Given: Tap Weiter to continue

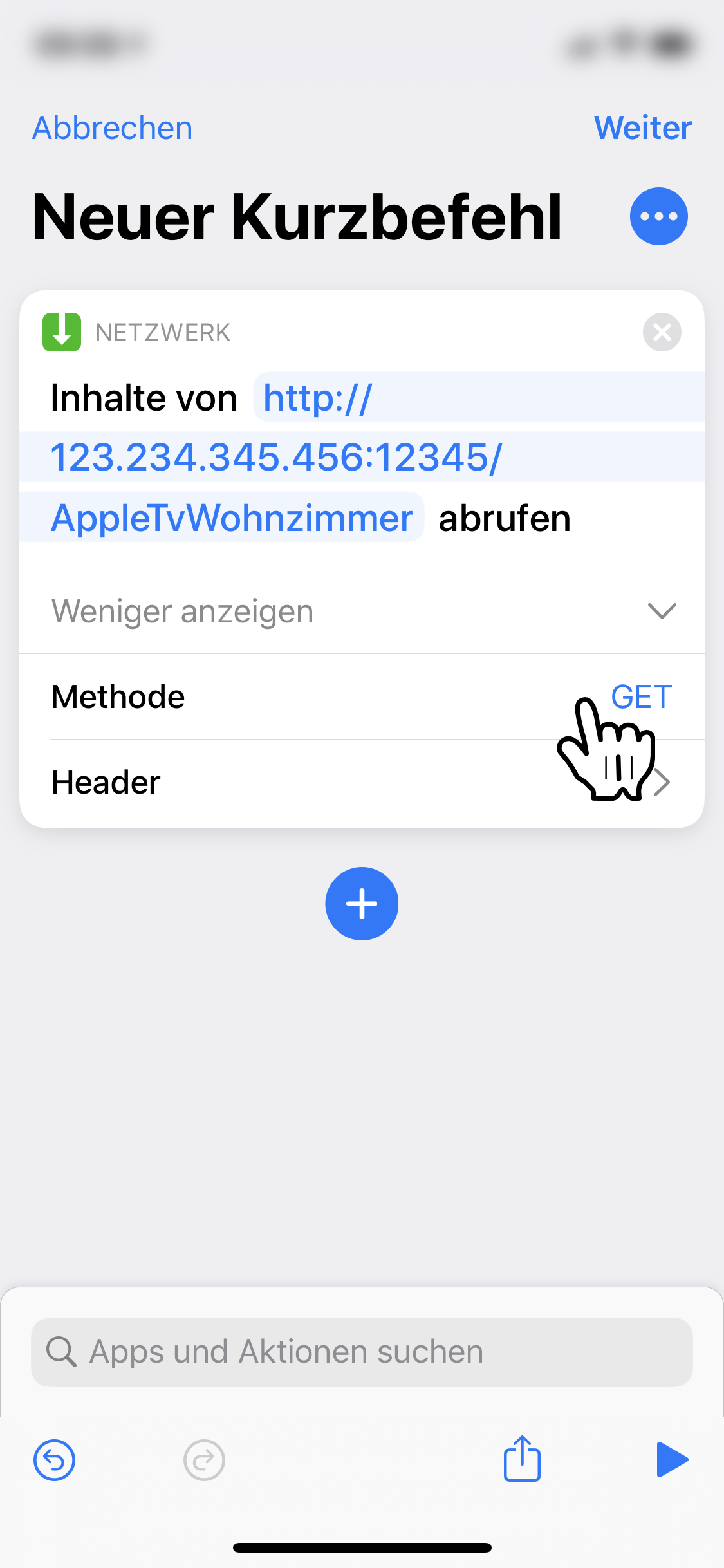Looking at the screenshot, I should click(642, 128).
